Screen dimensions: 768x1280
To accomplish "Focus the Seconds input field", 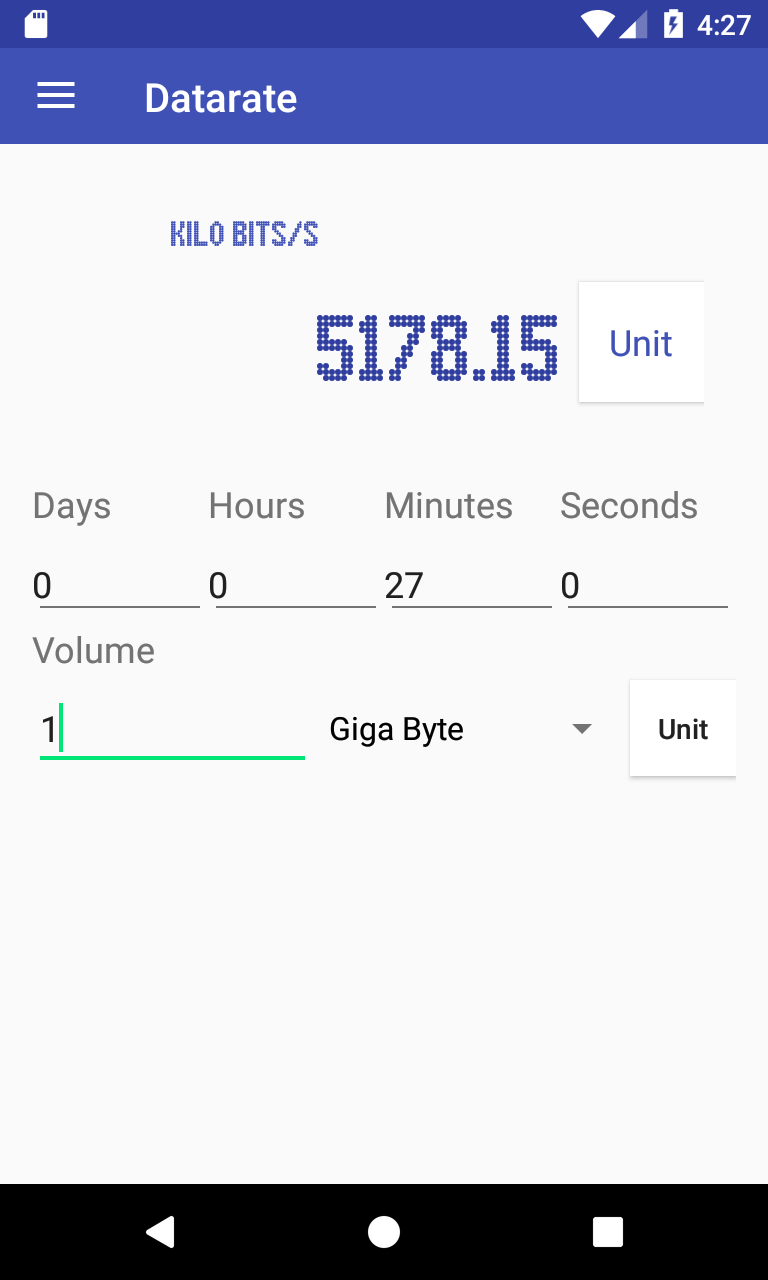I will pyautogui.click(x=644, y=585).
